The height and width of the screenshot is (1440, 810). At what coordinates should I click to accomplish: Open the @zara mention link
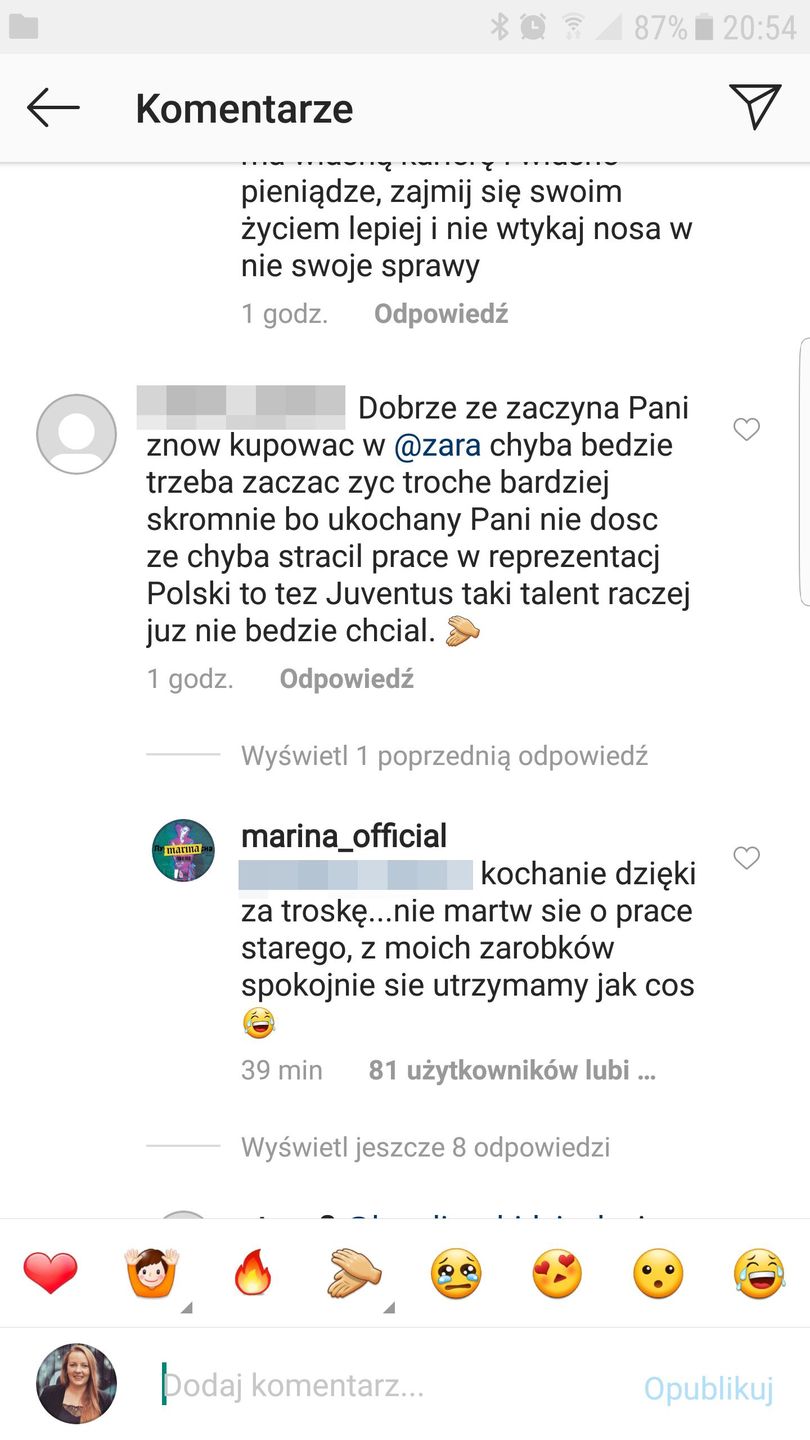(438, 446)
